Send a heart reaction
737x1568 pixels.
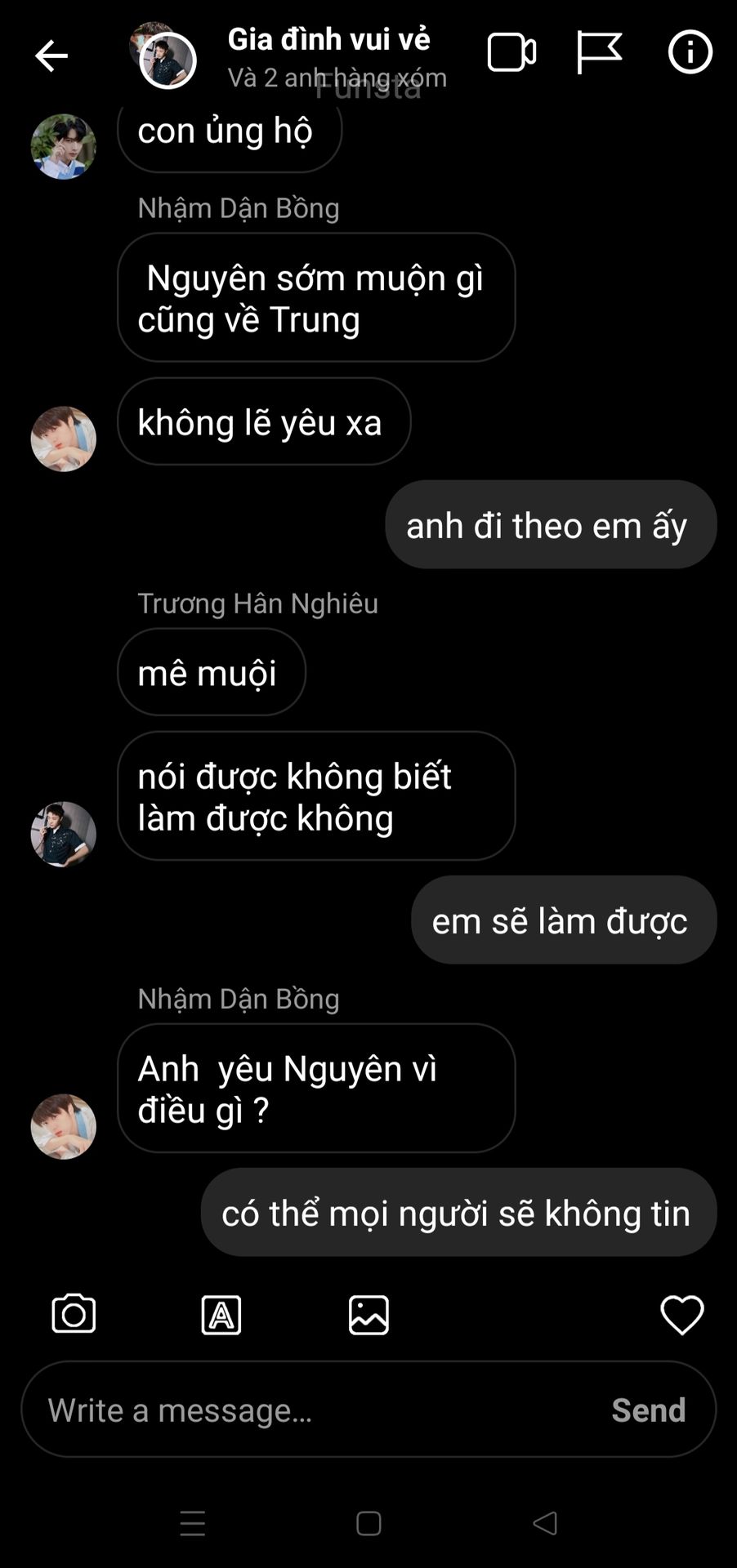pyautogui.click(x=681, y=1315)
